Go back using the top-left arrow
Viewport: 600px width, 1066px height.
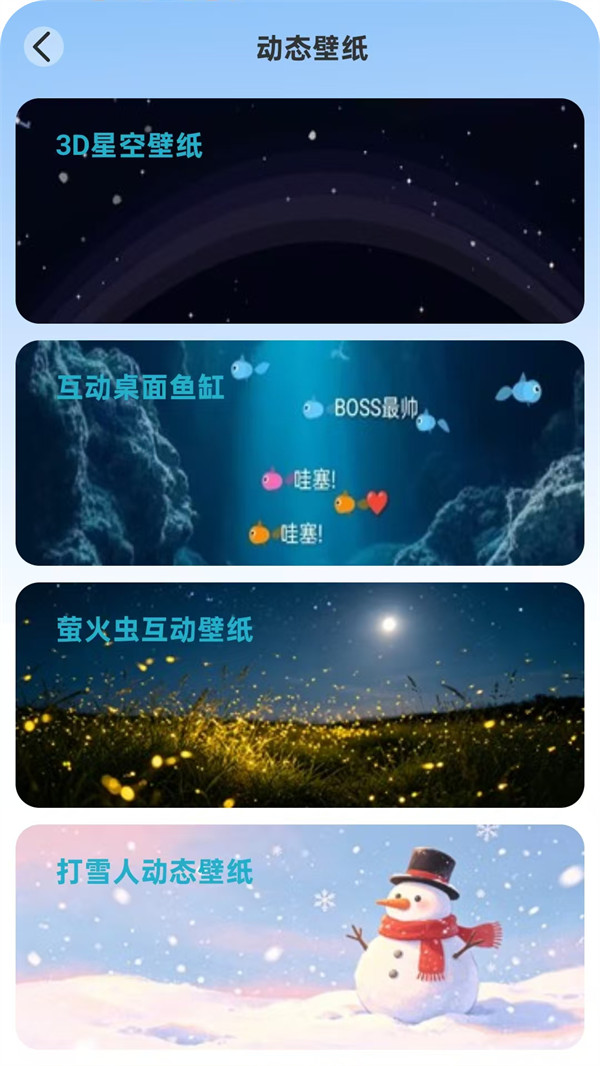(x=43, y=47)
